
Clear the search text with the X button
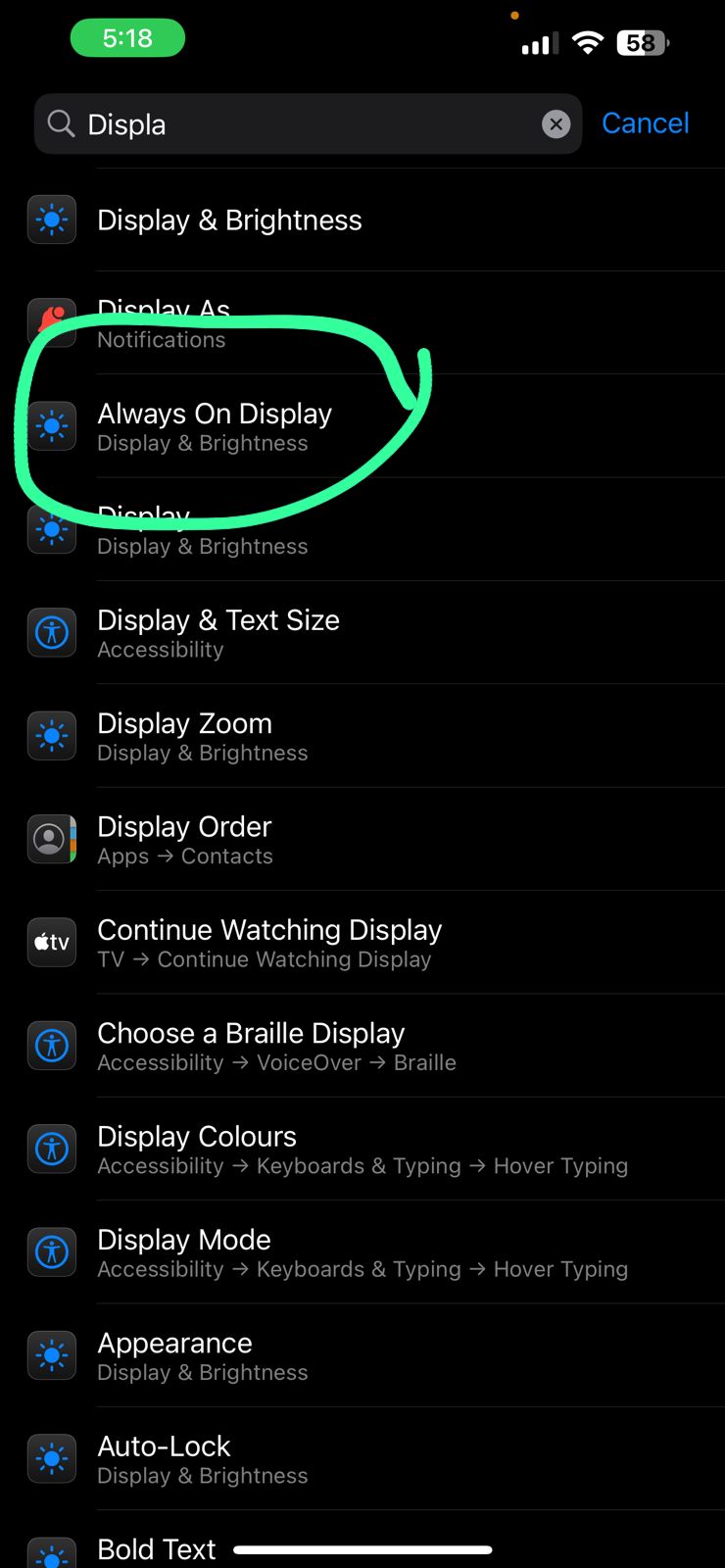click(556, 124)
